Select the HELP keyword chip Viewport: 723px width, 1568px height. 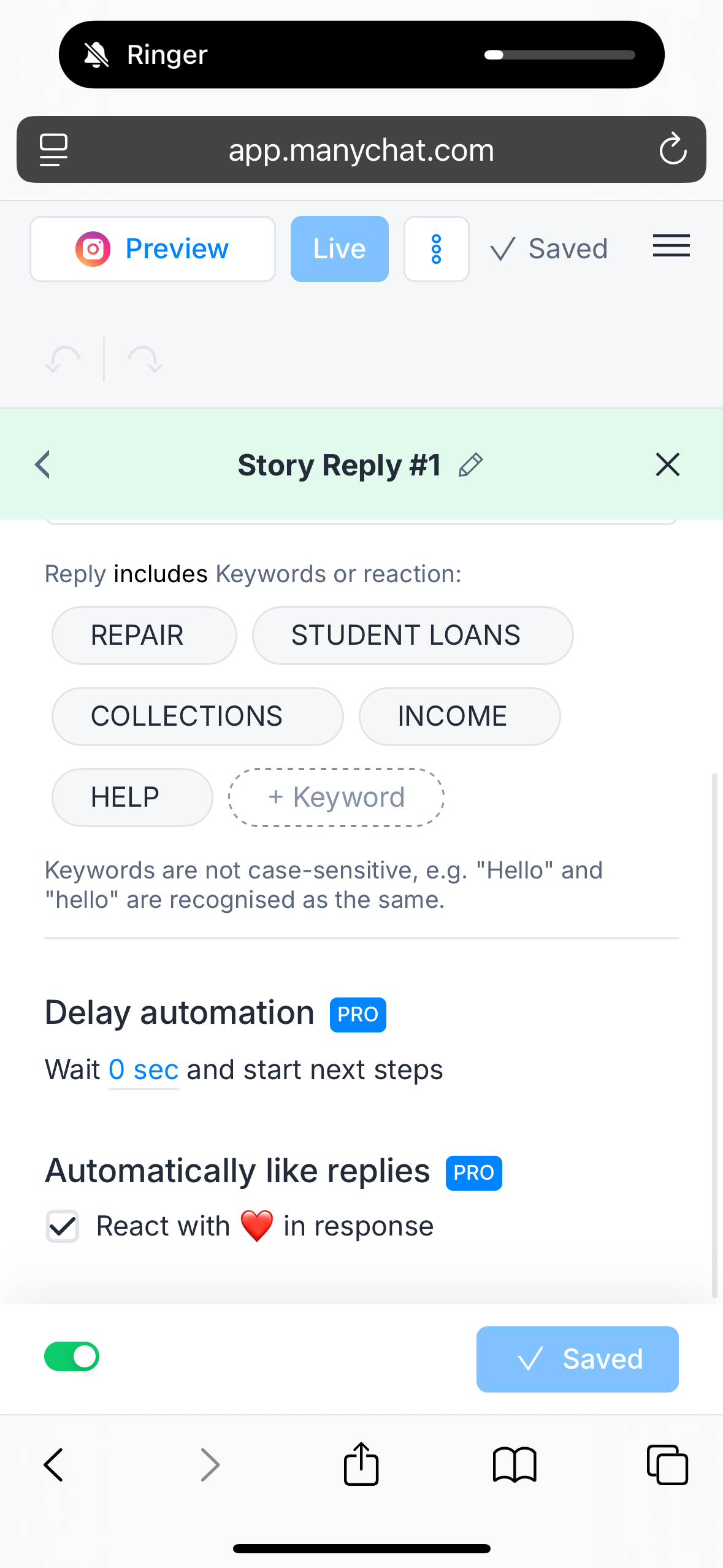(132, 797)
